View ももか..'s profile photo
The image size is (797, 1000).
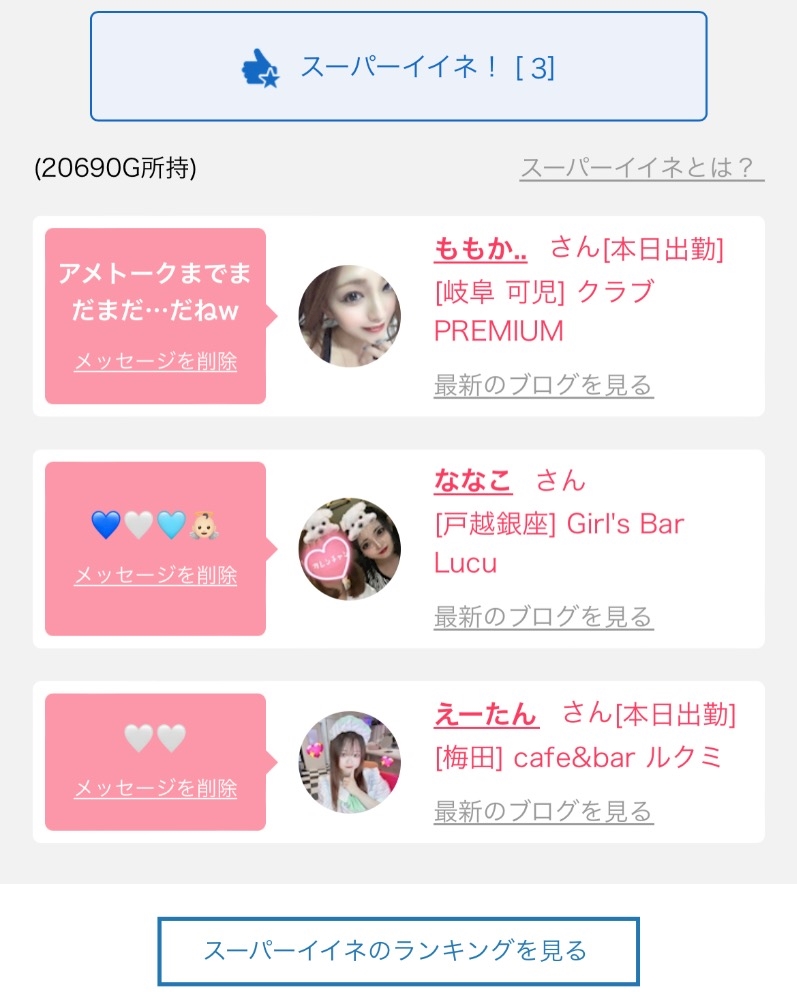(x=350, y=316)
